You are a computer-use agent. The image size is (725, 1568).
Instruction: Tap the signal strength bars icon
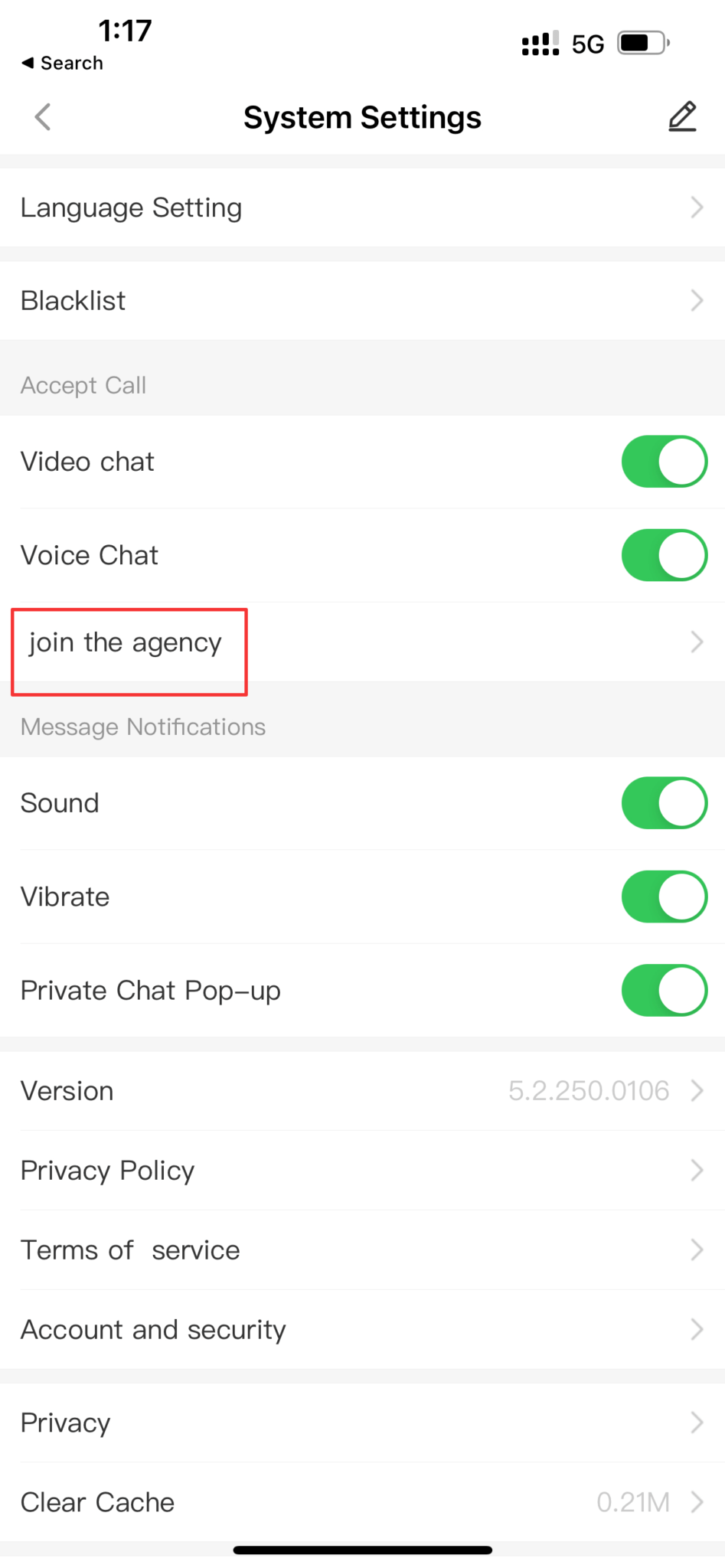pos(538,44)
